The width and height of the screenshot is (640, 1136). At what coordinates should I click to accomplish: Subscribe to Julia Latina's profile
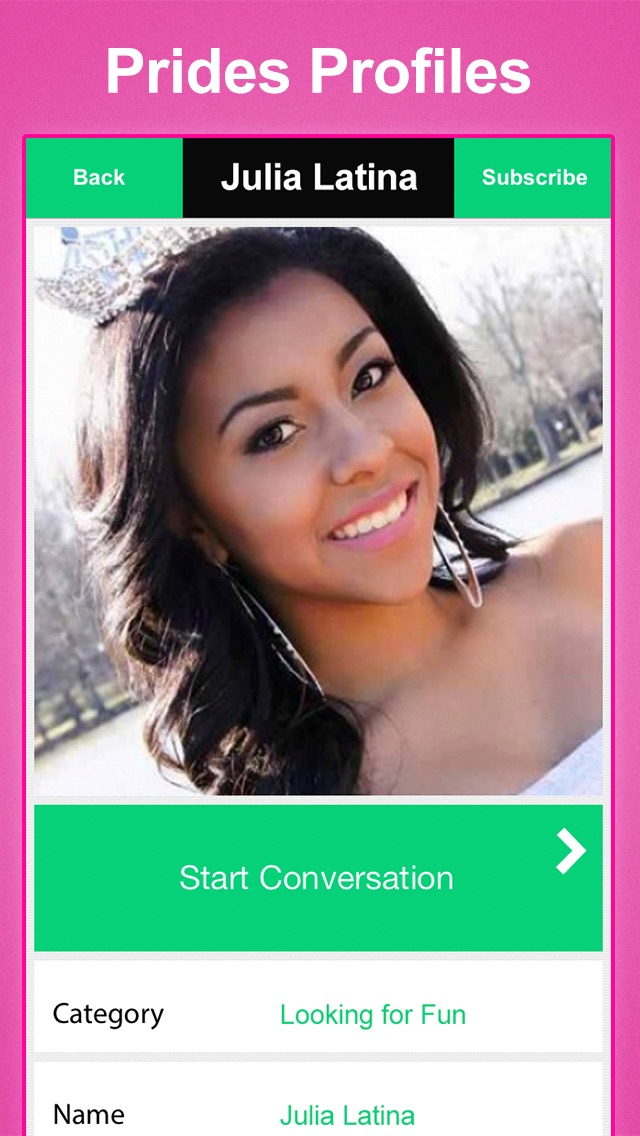pos(533,178)
